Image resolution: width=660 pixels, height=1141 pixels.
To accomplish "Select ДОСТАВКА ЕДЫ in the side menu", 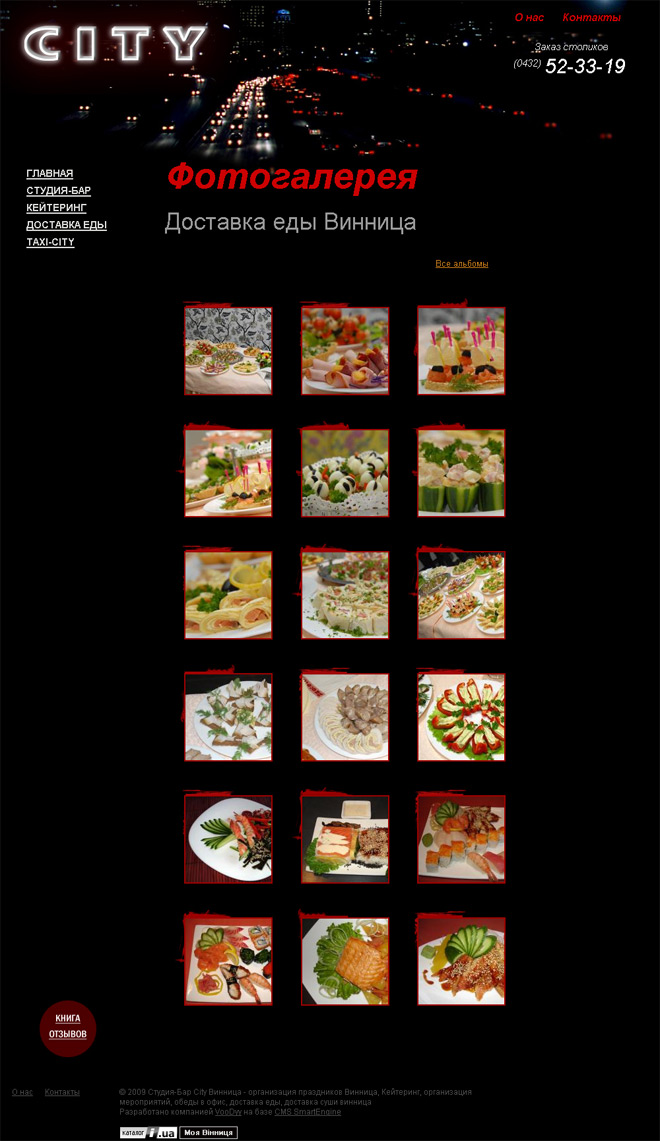I will tap(67, 225).
